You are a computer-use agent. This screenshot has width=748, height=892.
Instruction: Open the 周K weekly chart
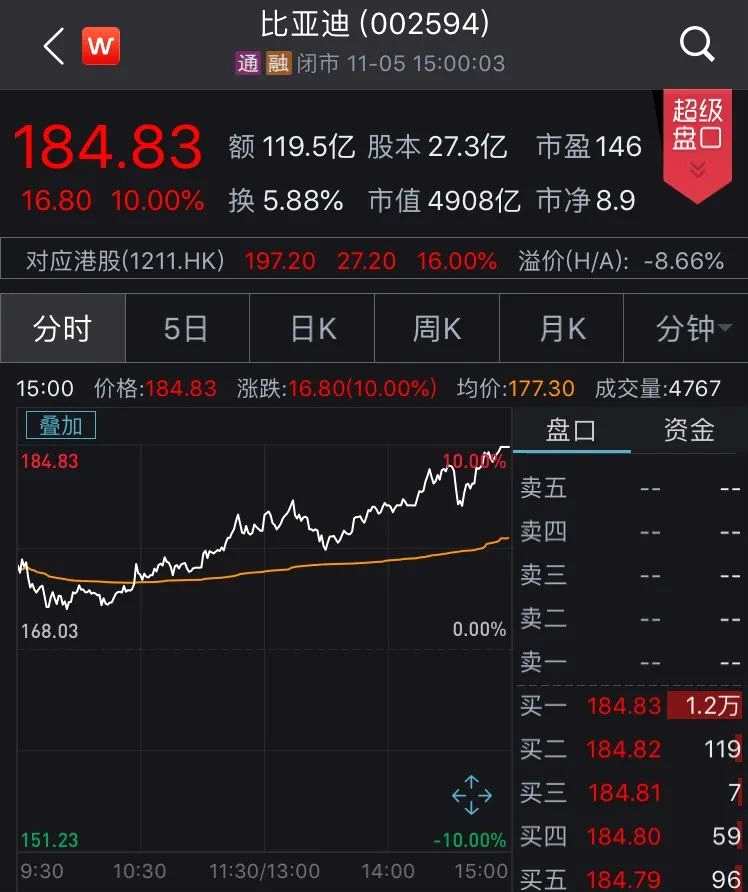(x=436, y=328)
